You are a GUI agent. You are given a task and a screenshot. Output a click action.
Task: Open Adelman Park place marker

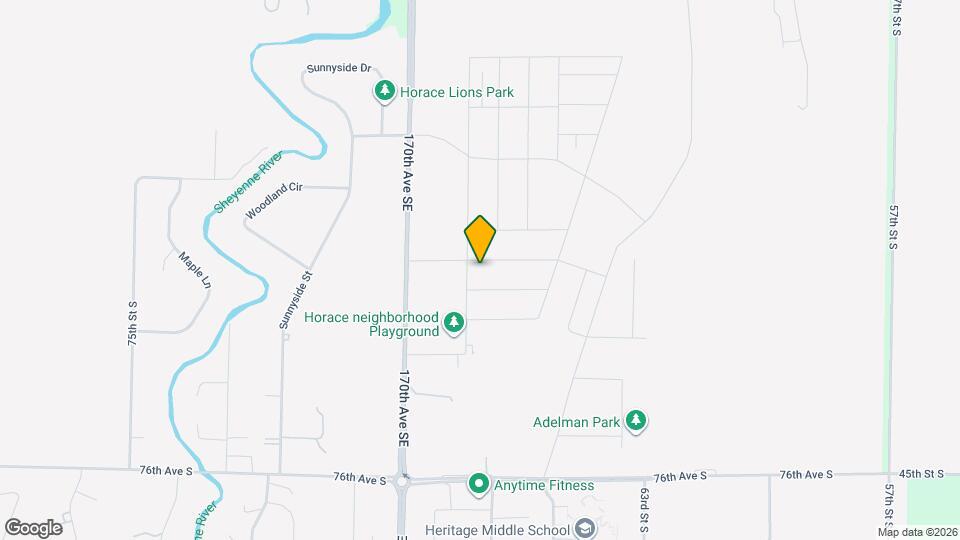636,421
